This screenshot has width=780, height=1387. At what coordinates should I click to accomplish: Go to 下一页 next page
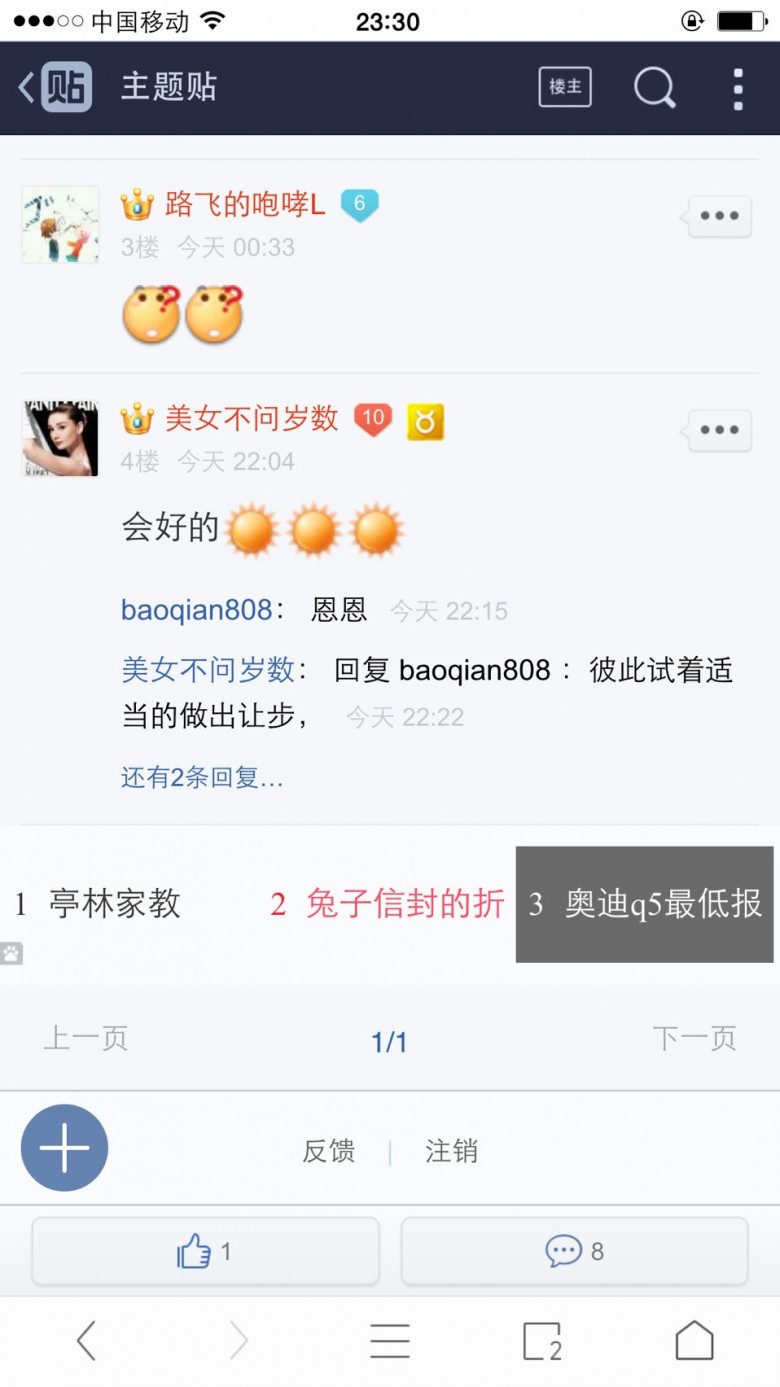click(x=694, y=1039)
